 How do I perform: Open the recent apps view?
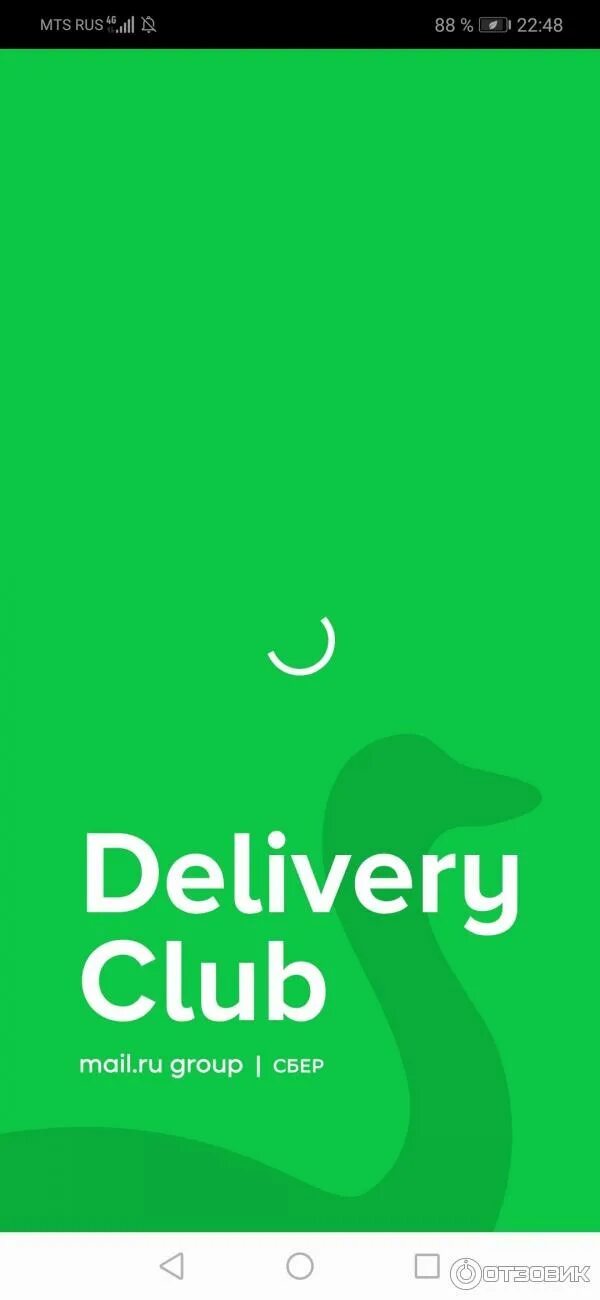click(x=427, y=1266)
